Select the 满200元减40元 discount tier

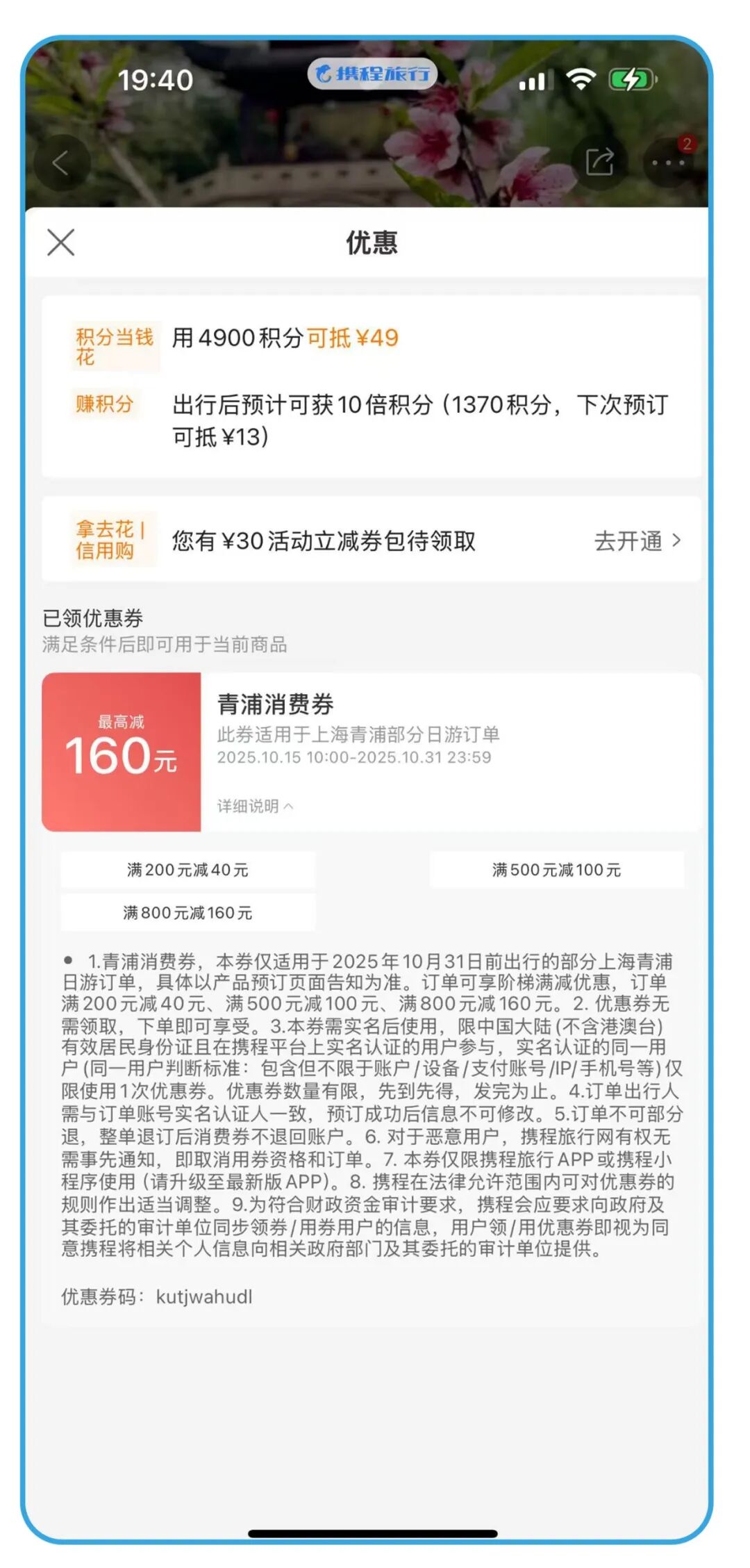click(187, 870)
